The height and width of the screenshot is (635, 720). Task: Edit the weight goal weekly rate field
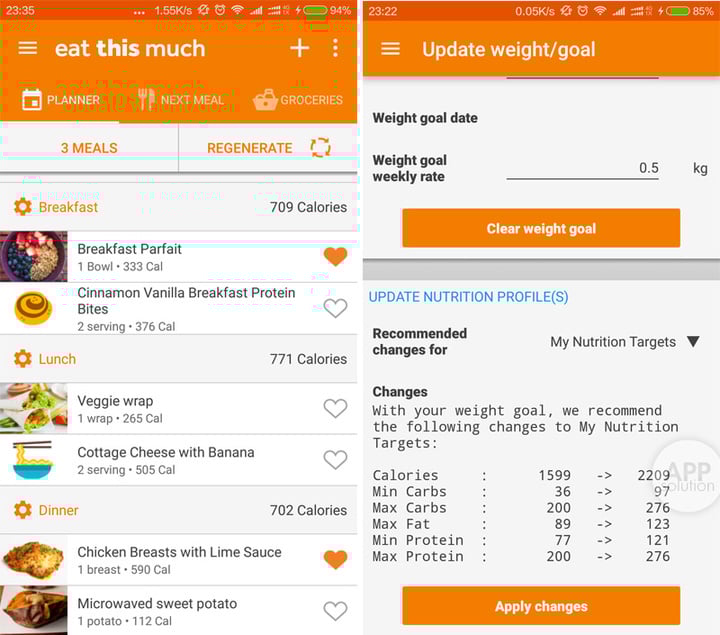click(583, 168)
